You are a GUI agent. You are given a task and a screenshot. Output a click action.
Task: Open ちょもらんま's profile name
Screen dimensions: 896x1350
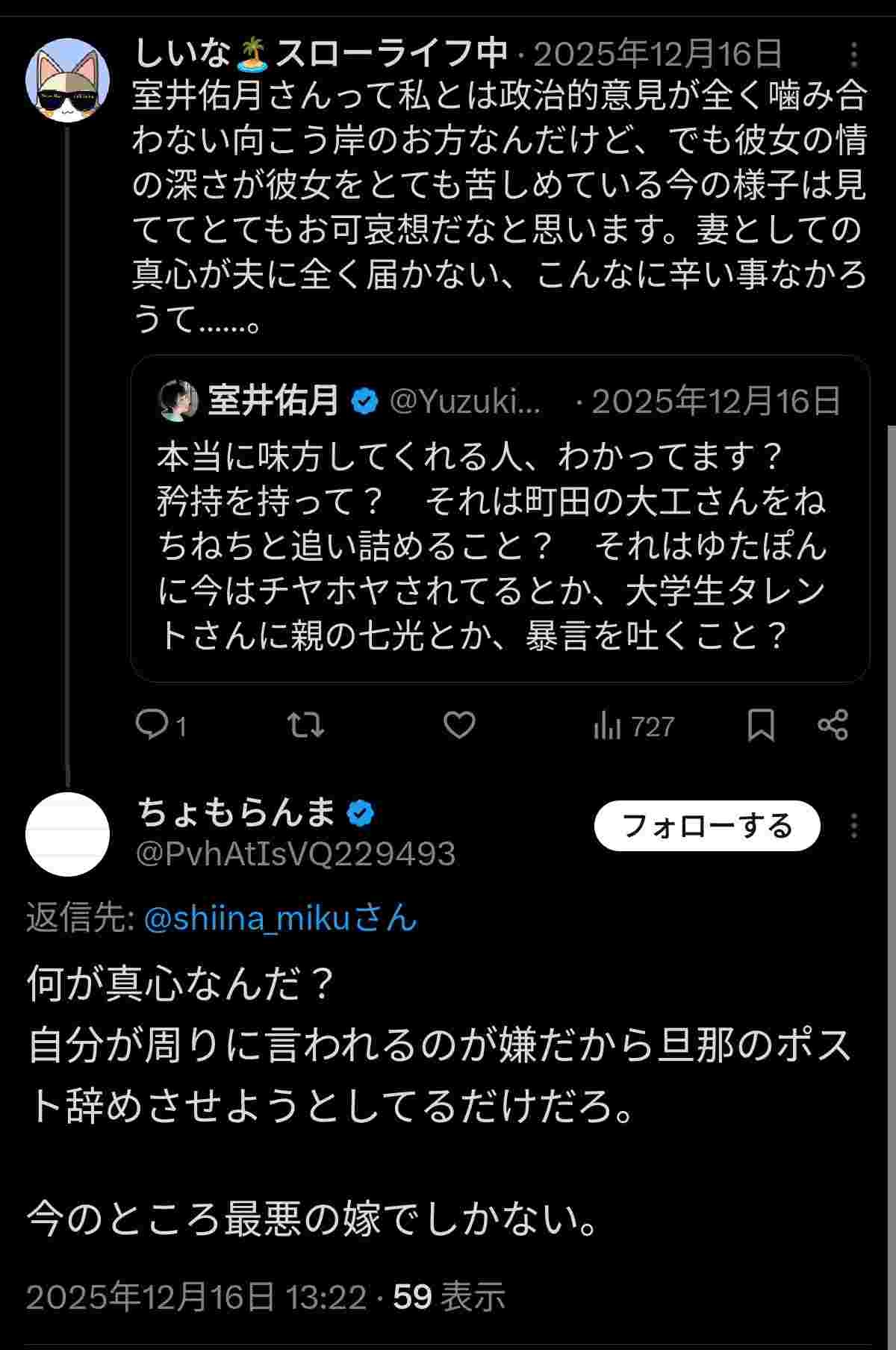236,812
